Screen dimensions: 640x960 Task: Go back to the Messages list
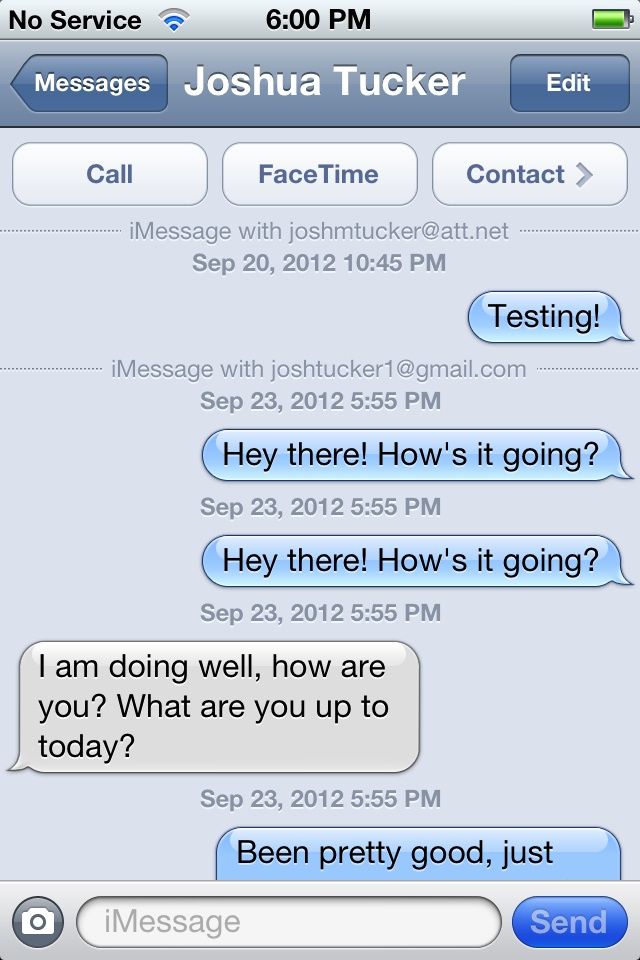(90, 84)
